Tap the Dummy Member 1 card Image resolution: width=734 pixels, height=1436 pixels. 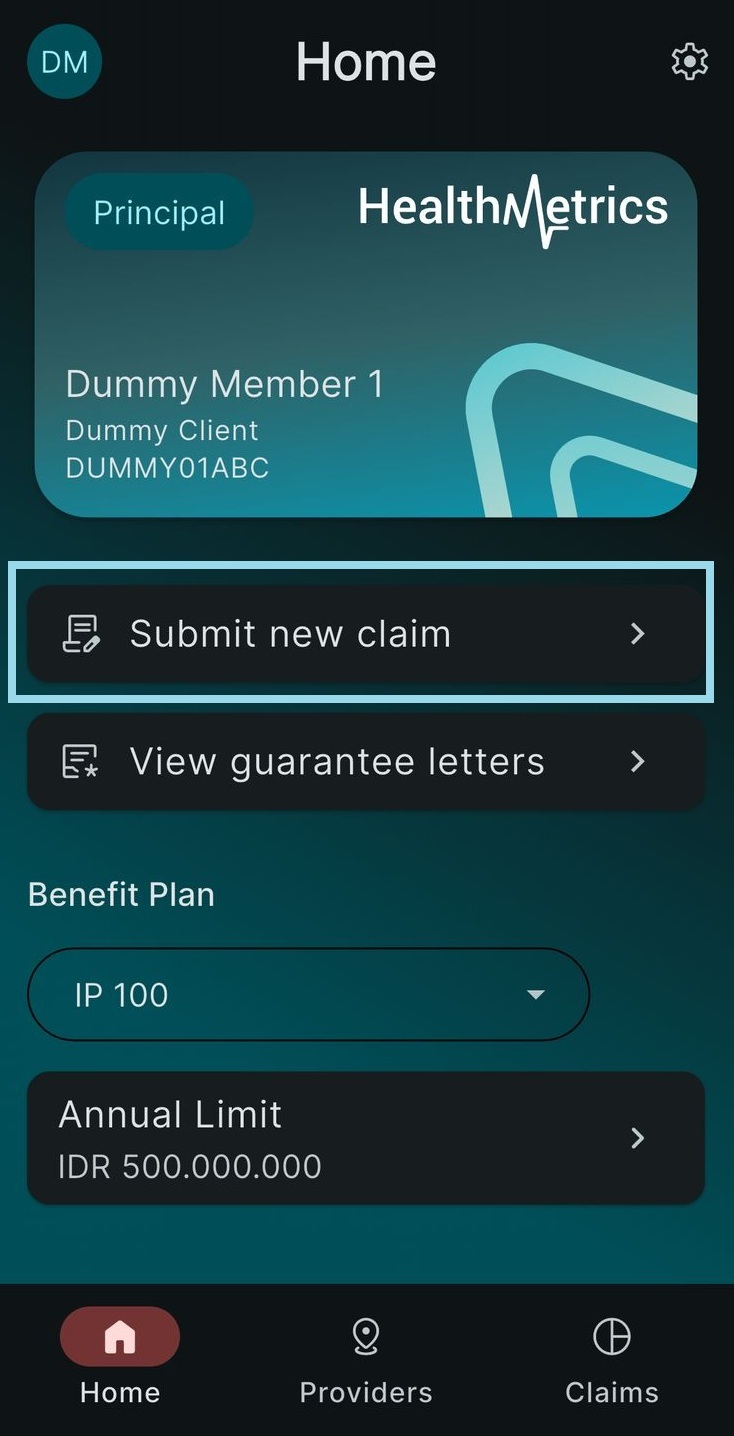pyautogui.click(x=365, y=335)
